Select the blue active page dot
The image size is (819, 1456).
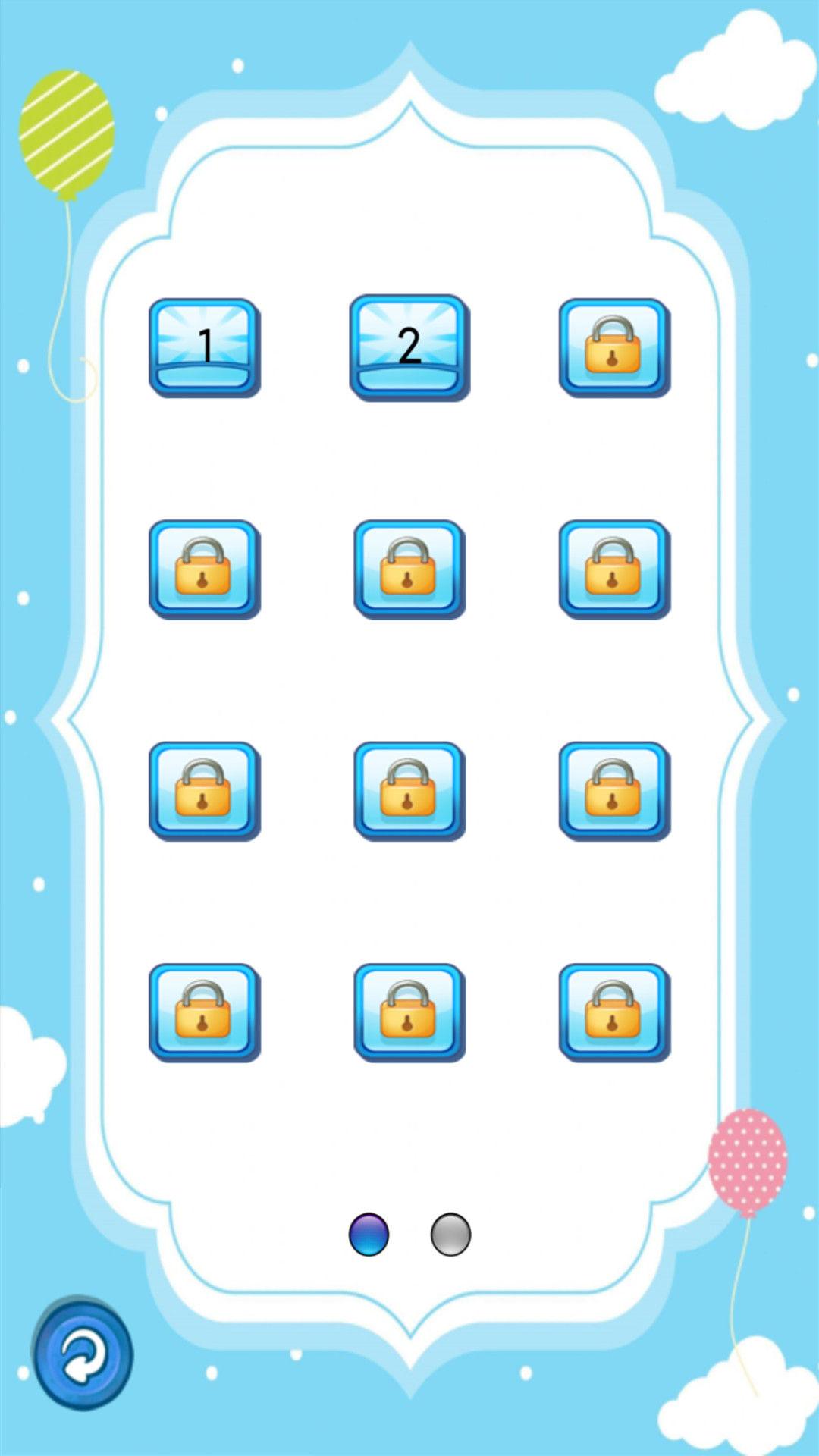pyautogui.click(x=369, y=1235)
